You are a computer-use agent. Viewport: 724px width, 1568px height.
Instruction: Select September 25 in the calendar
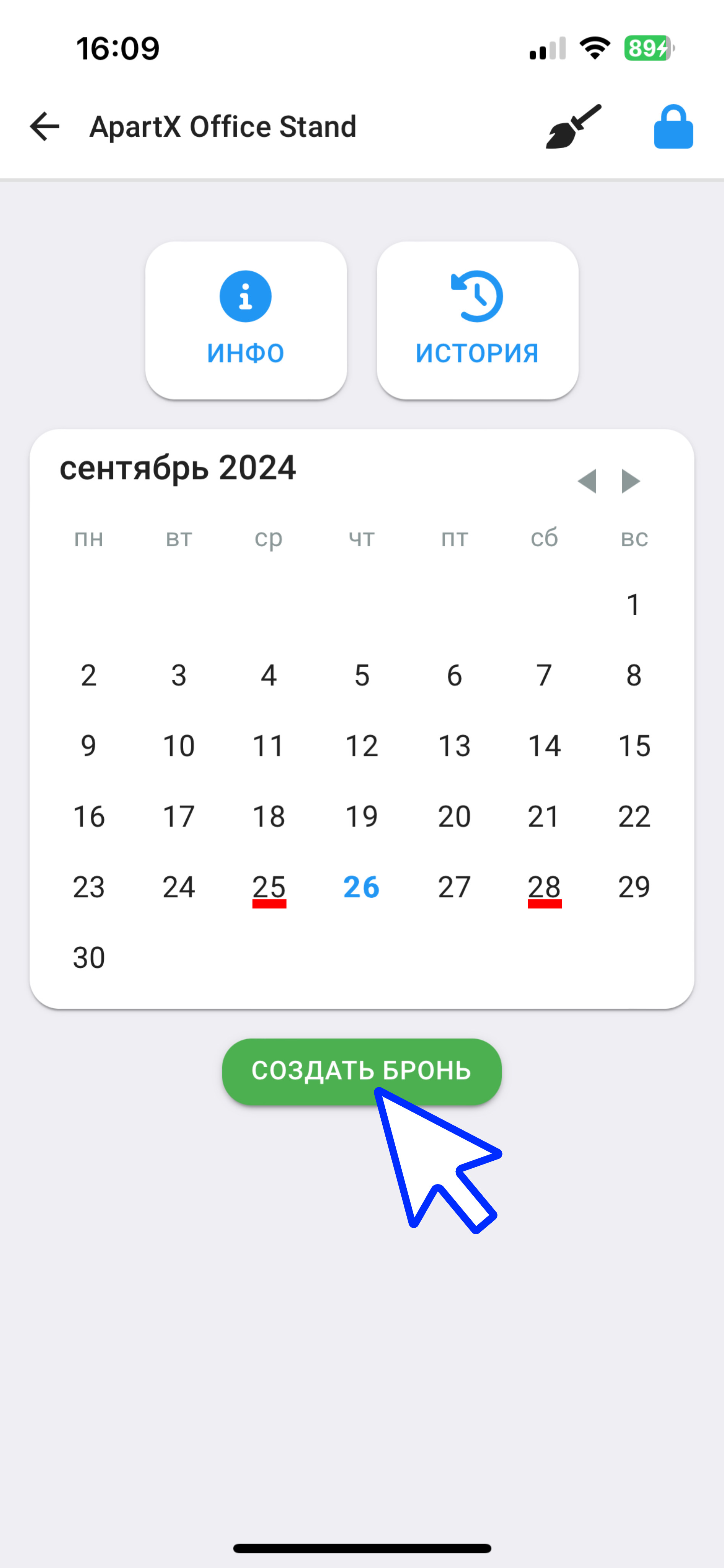269,887
